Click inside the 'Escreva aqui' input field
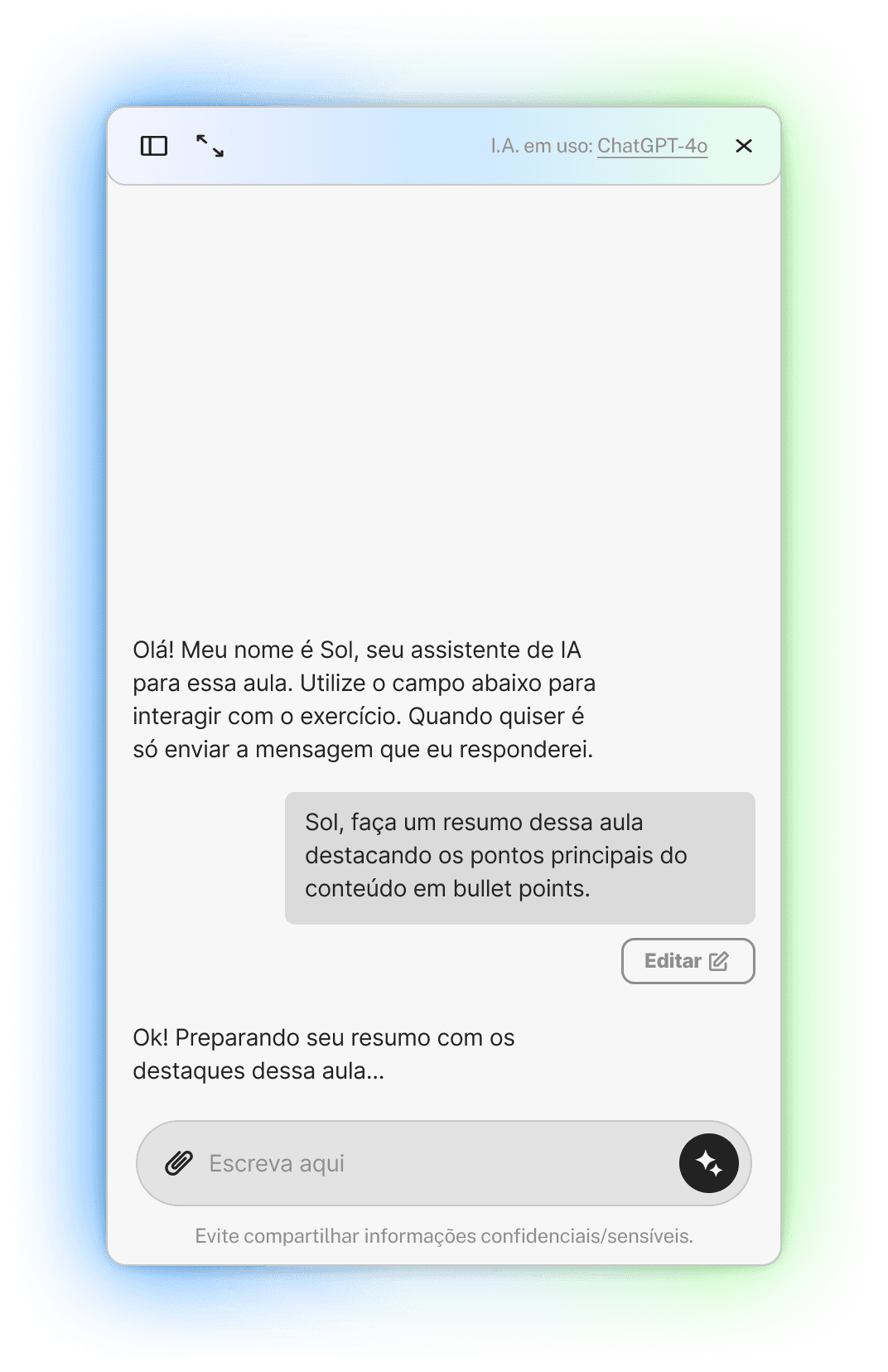This screenshot has width=888, height=1372. click(x=331, y=1163)
